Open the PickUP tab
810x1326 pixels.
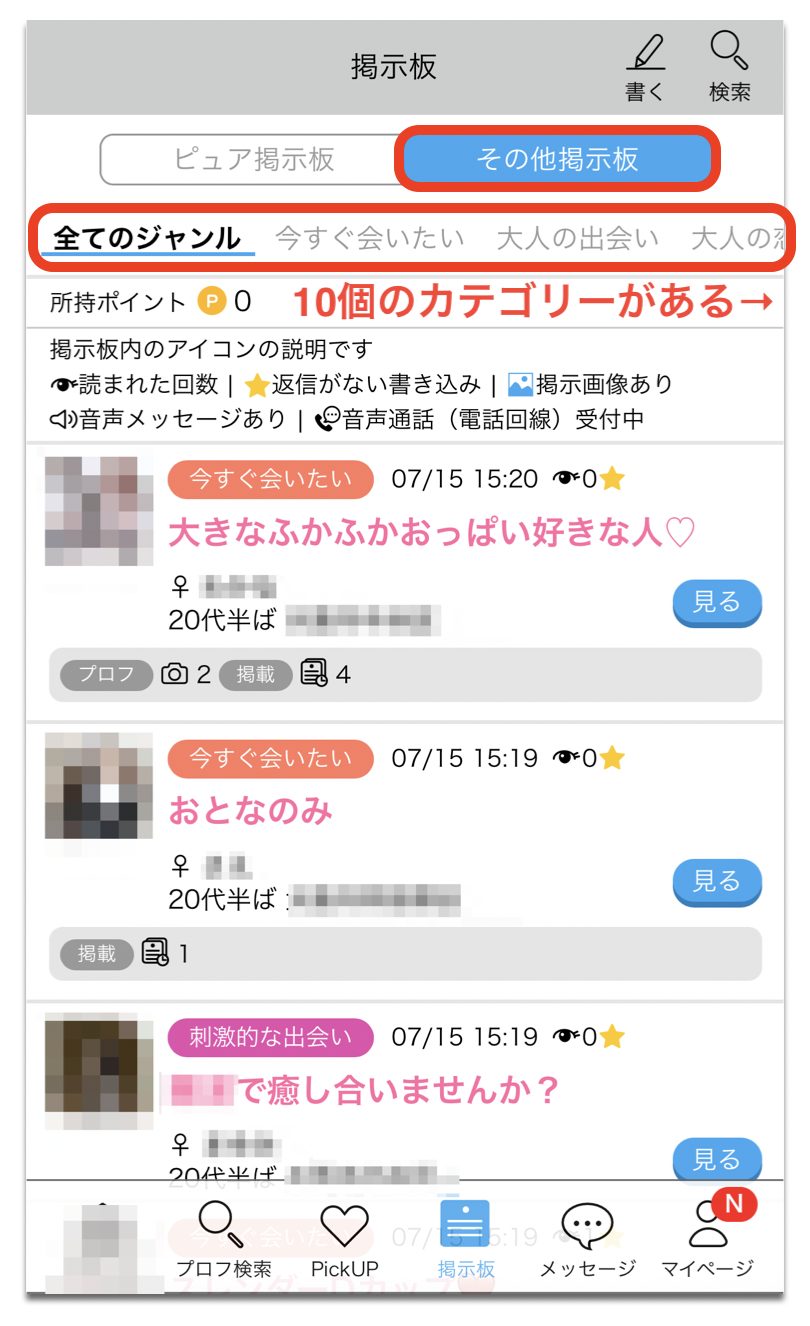coord(344,1240)
